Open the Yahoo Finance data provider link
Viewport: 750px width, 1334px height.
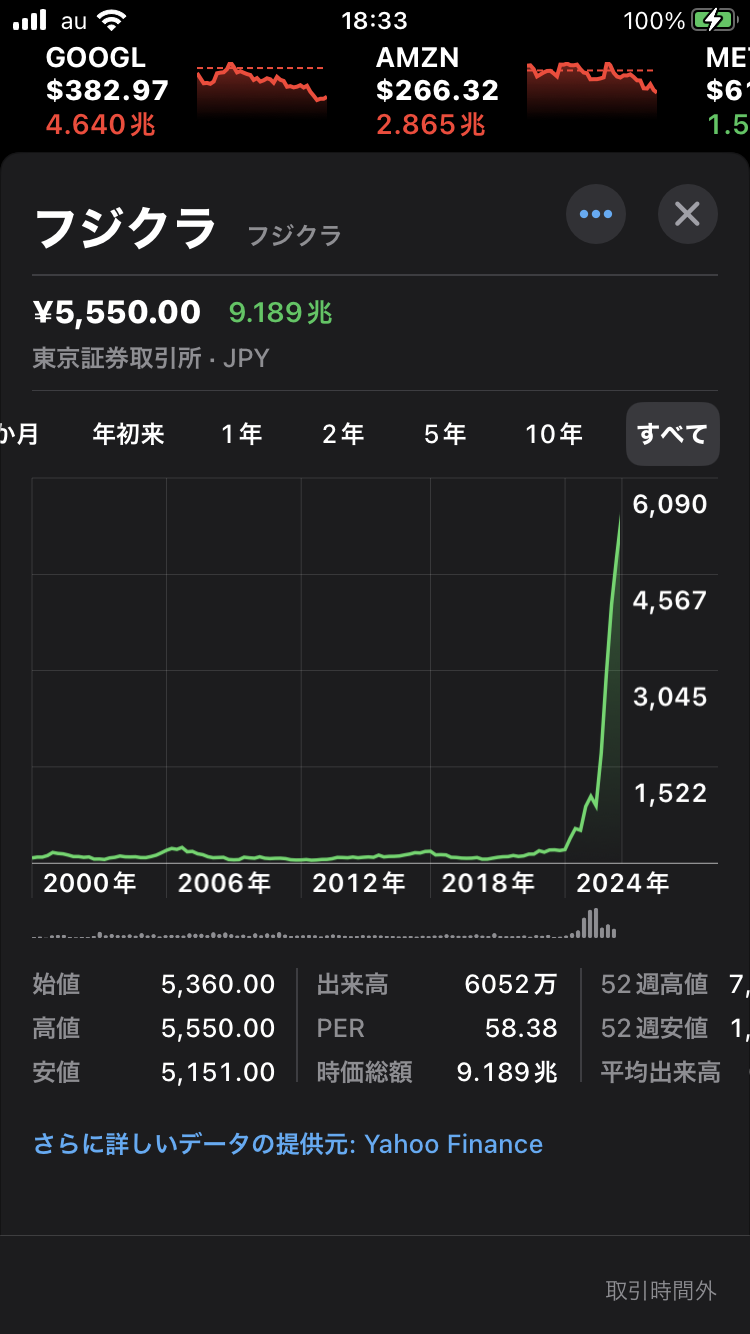coord(288,1144)
